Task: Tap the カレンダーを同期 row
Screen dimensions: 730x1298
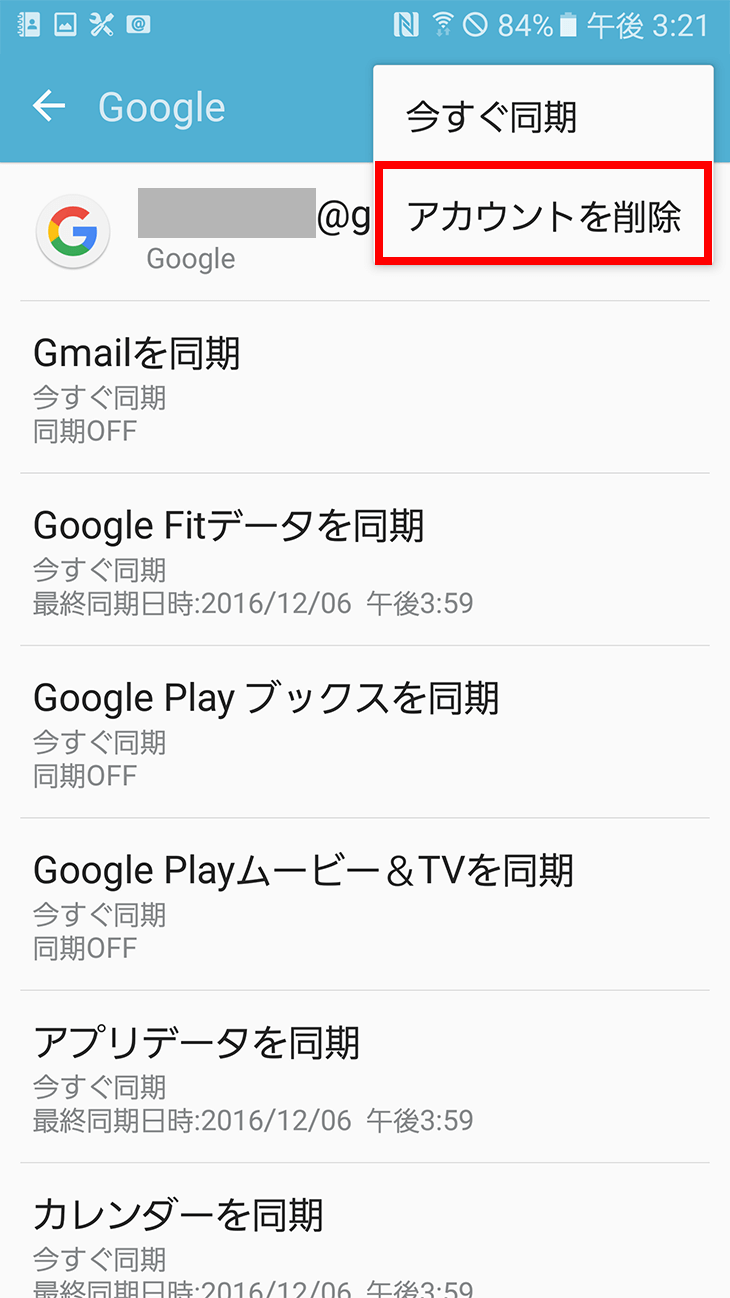Action: (x=365, y=1231)
